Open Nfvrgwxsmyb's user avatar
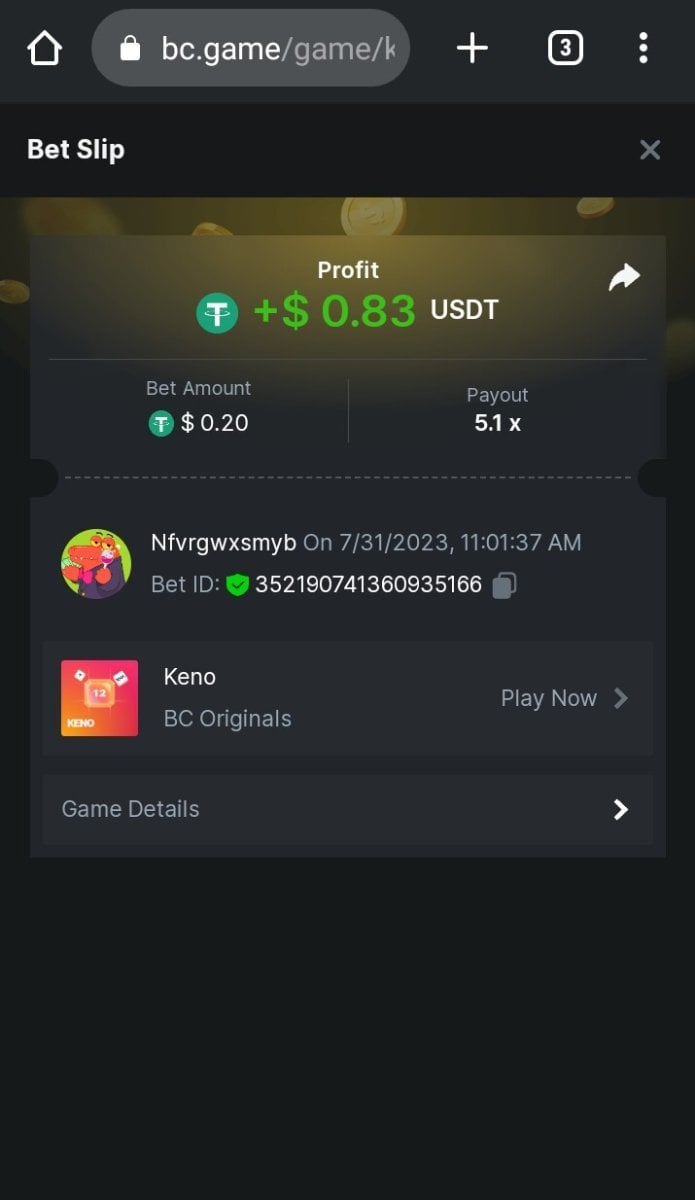 [x=96, y=564]
